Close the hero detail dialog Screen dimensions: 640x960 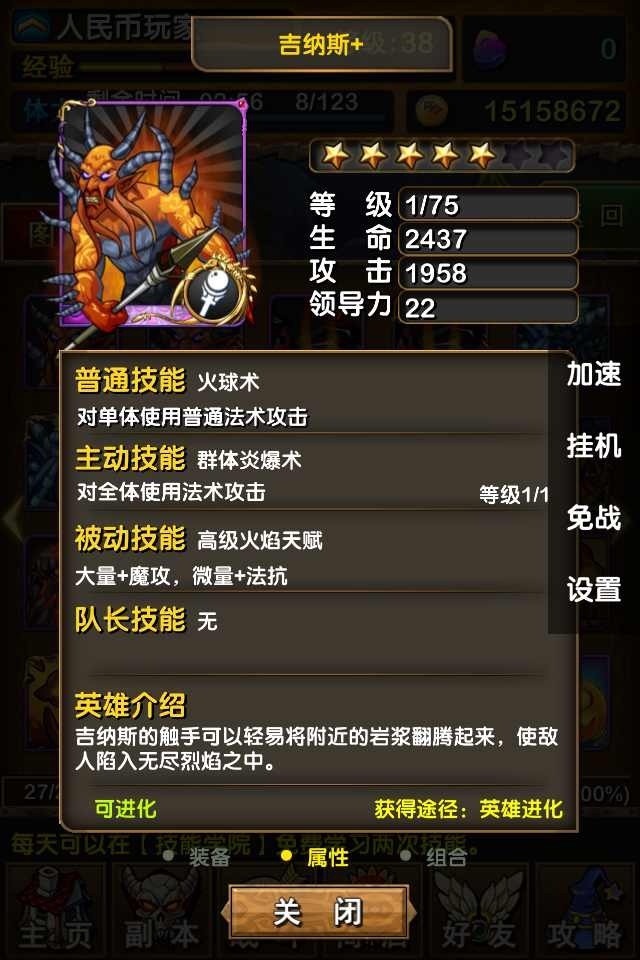318,912
